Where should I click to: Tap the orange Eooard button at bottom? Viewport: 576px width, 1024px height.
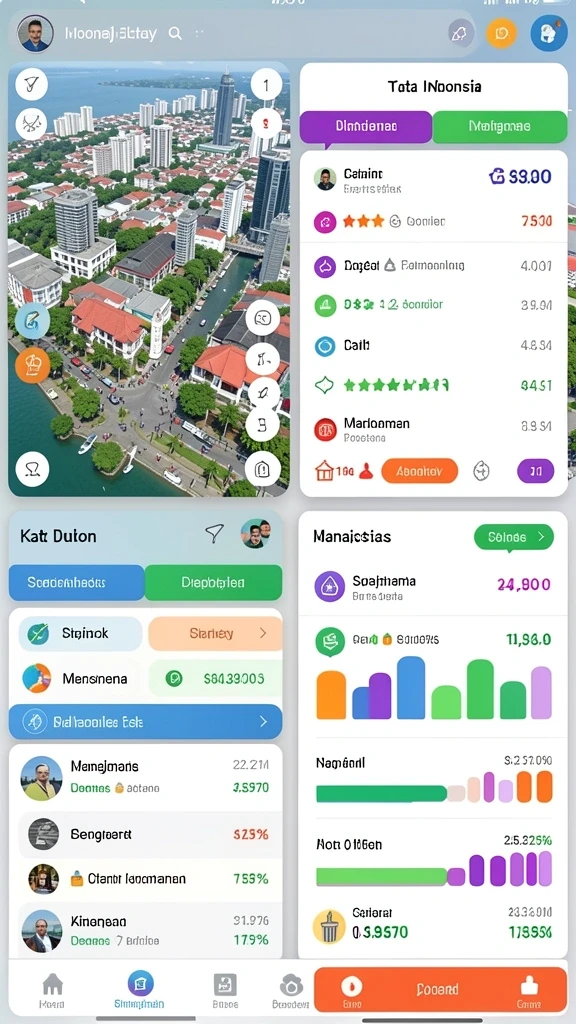[x=440, y=989]
